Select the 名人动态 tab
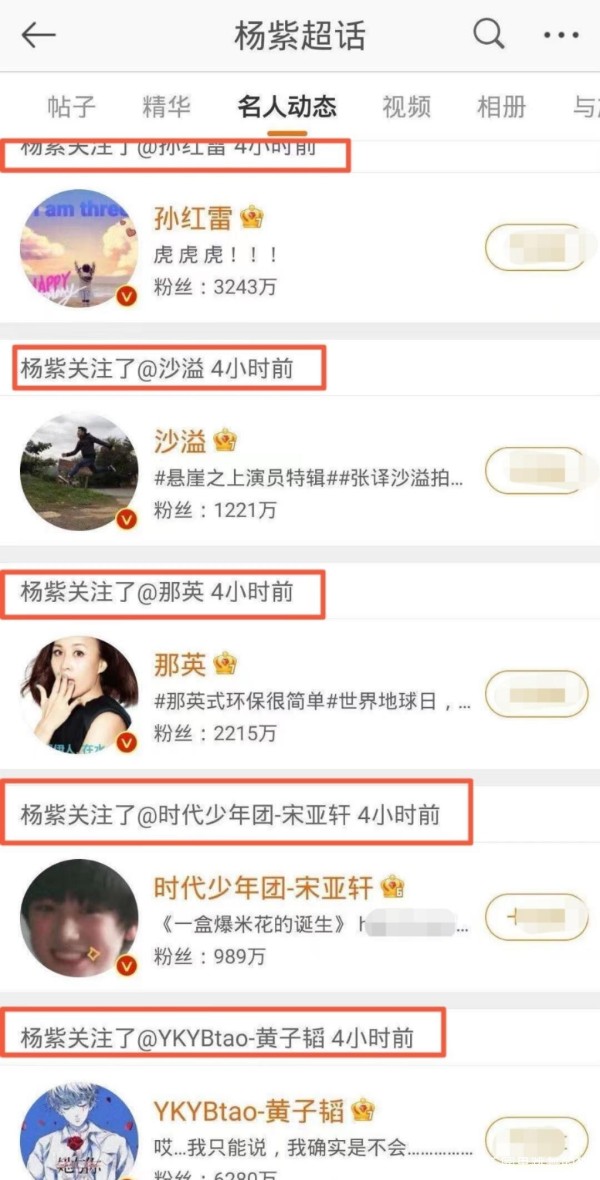 pos(287,106)
